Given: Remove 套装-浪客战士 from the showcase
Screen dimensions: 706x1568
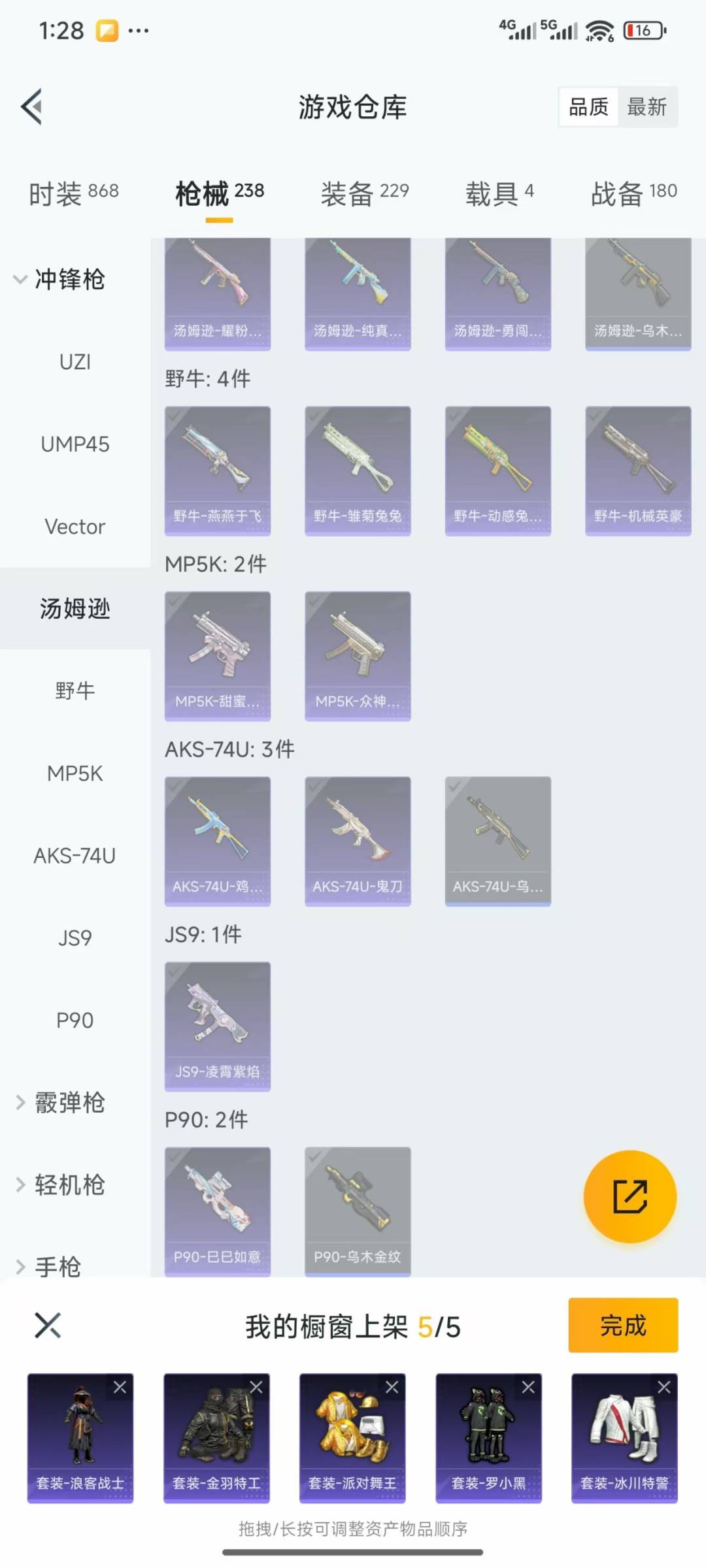Looking at the screenshot, I should (x=120, y=1387).
